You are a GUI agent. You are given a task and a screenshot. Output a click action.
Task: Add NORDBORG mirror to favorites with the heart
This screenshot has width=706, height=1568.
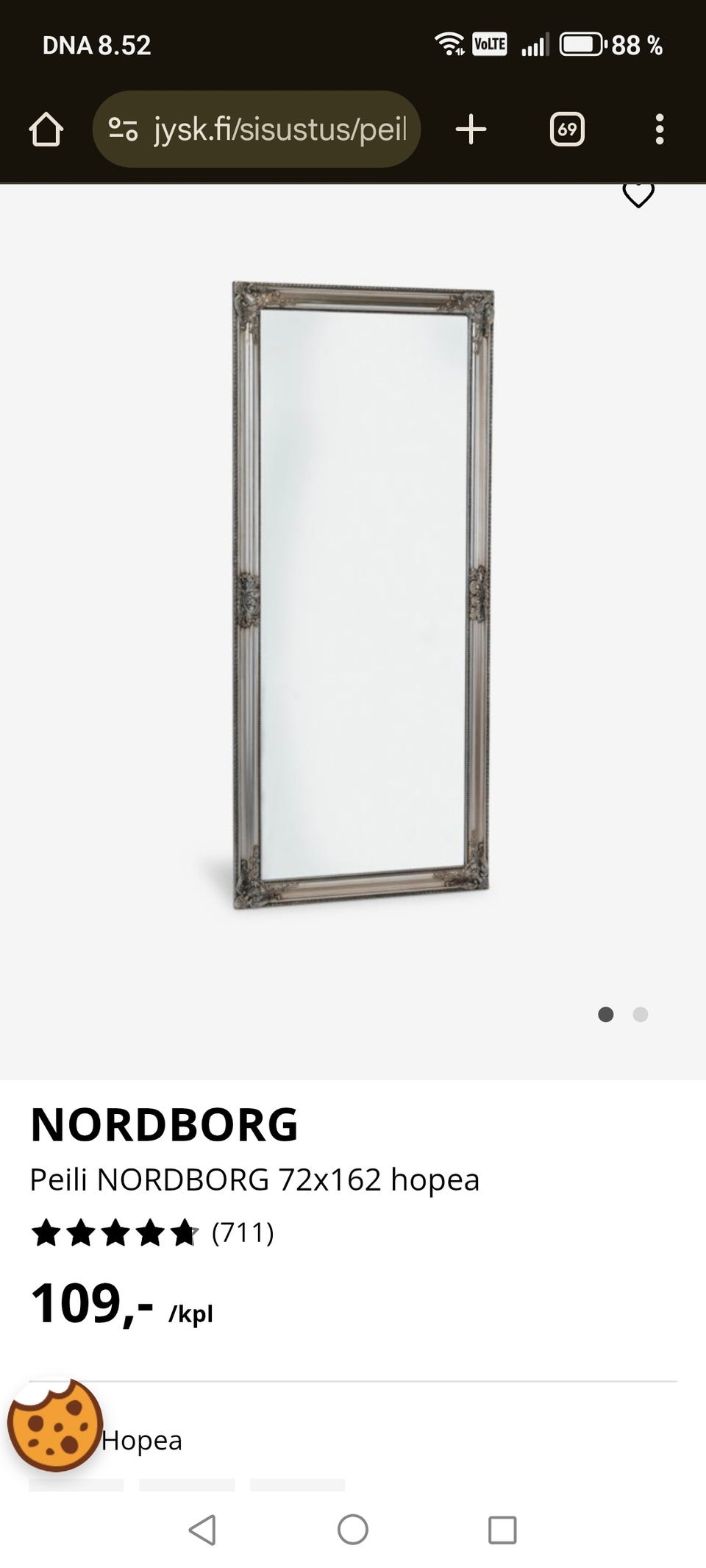click(638, 195)
